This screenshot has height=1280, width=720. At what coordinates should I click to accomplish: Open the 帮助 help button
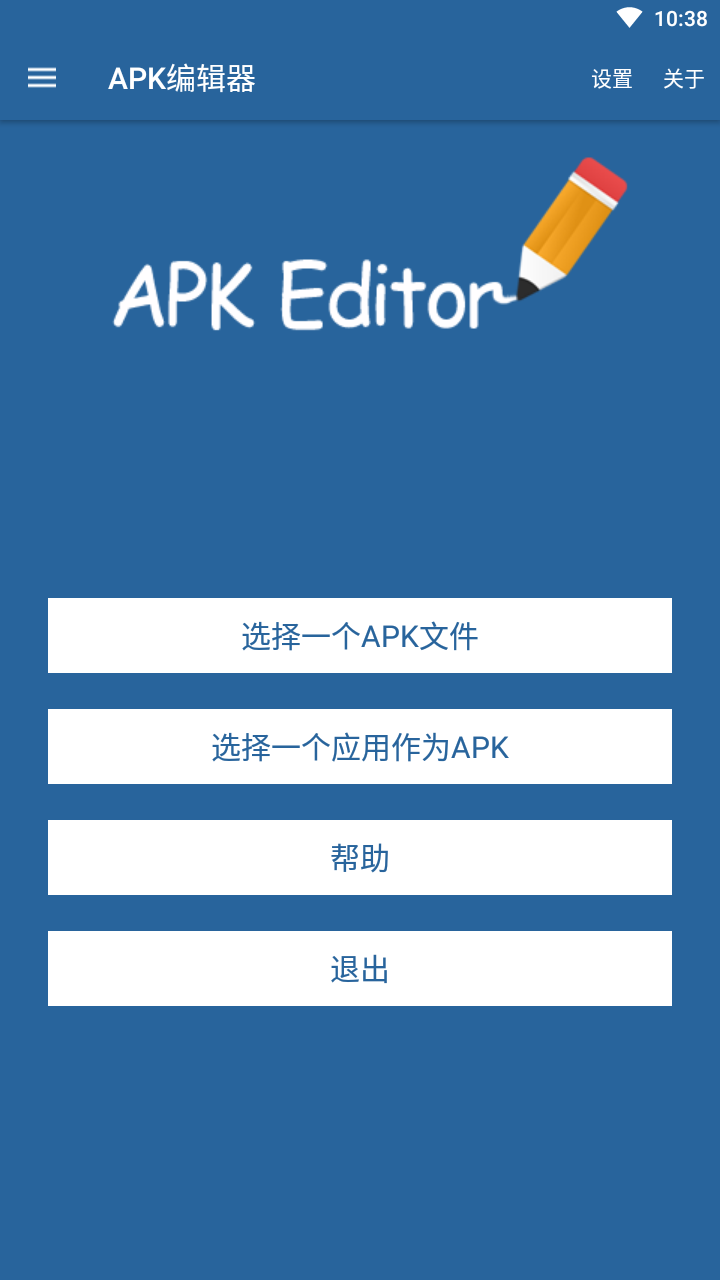pos(360,858)
